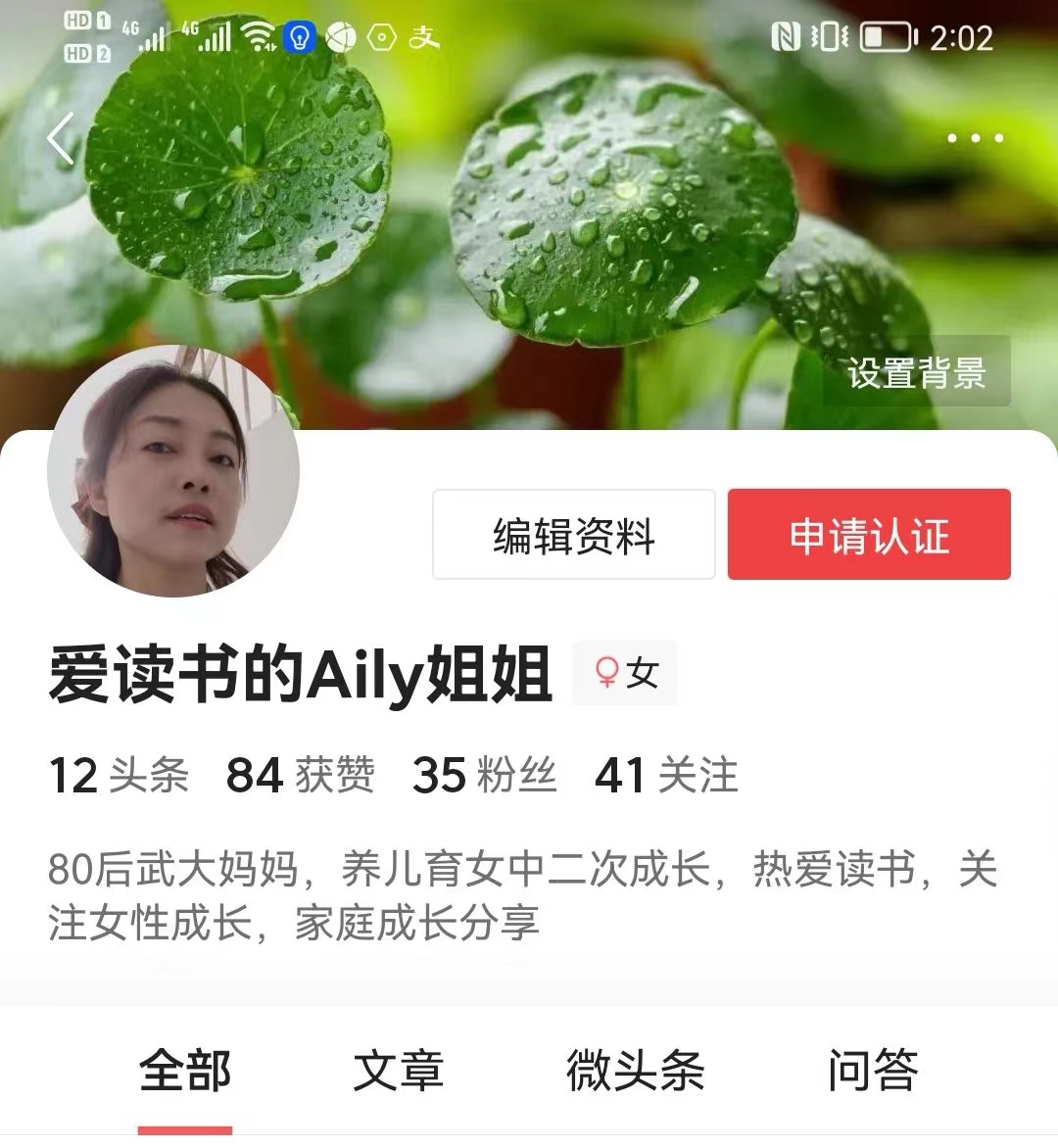Select the 全部 tab
The image size is (1058, 1148).
(188, 1072)
